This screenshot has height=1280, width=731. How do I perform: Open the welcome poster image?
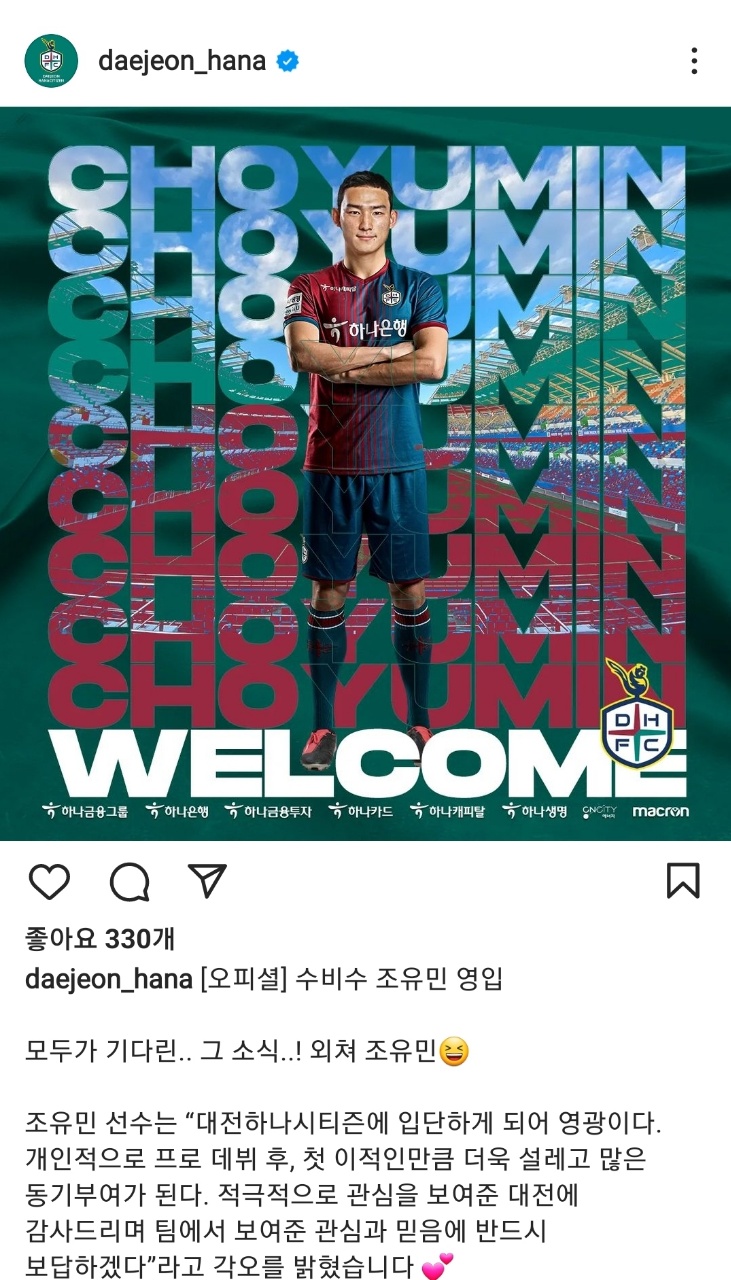tap(365, 472)
